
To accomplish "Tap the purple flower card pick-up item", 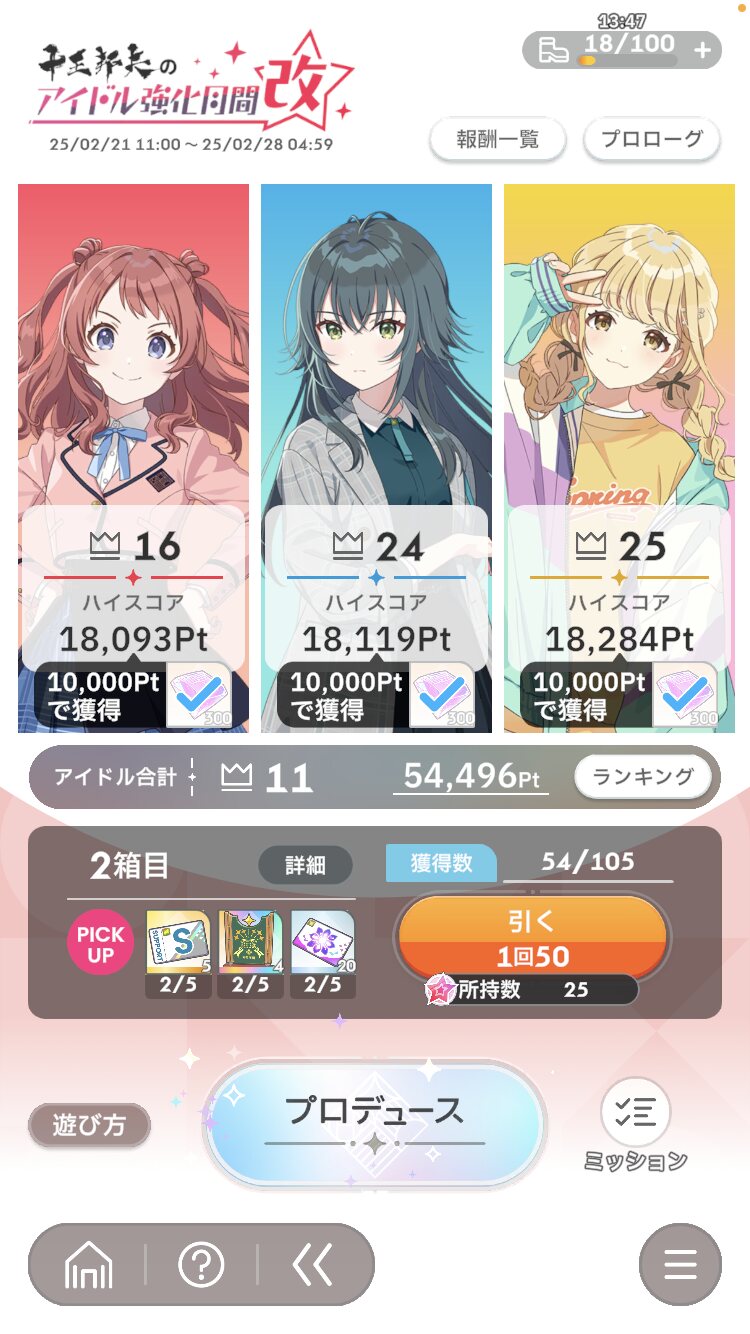I will point(323,942).
